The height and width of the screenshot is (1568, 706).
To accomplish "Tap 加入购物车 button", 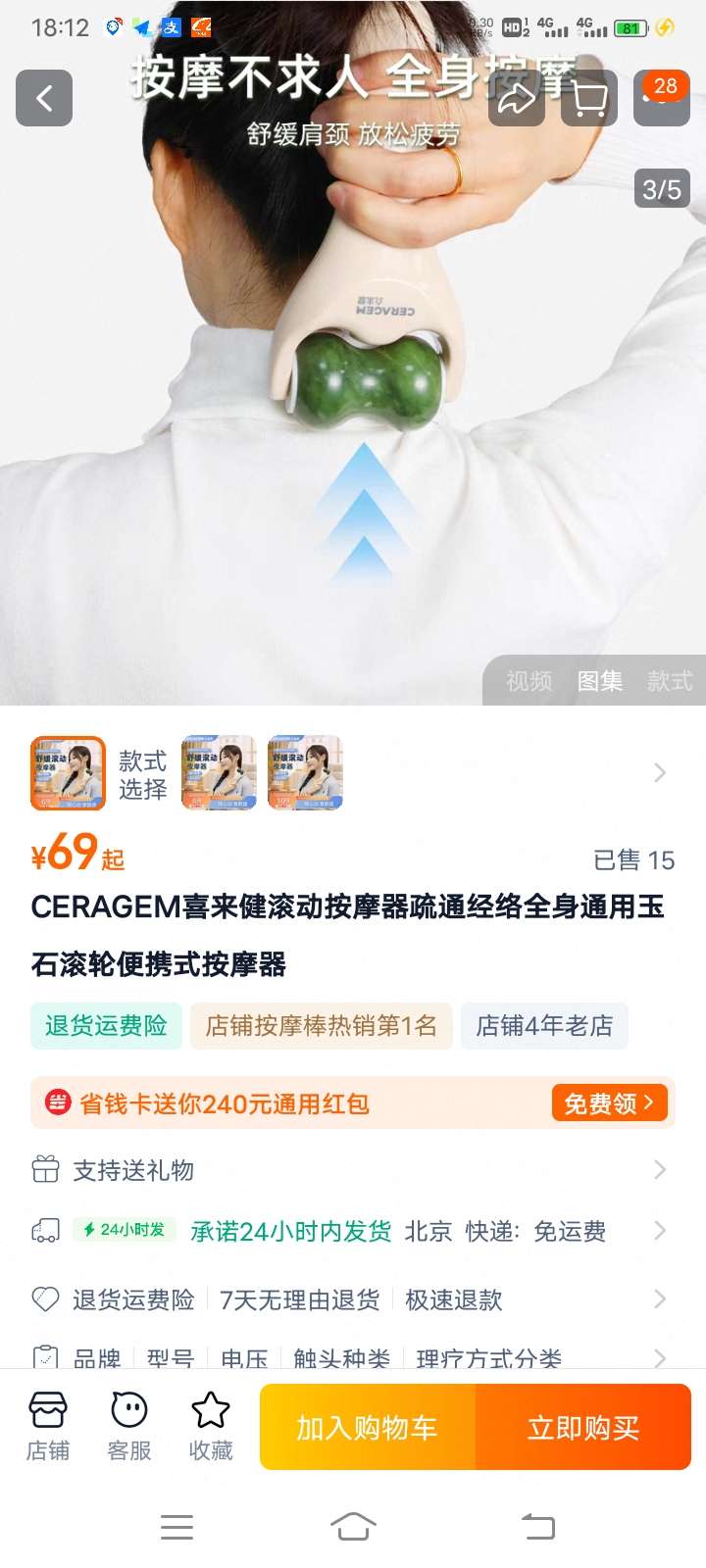I will coord(368,1427).
